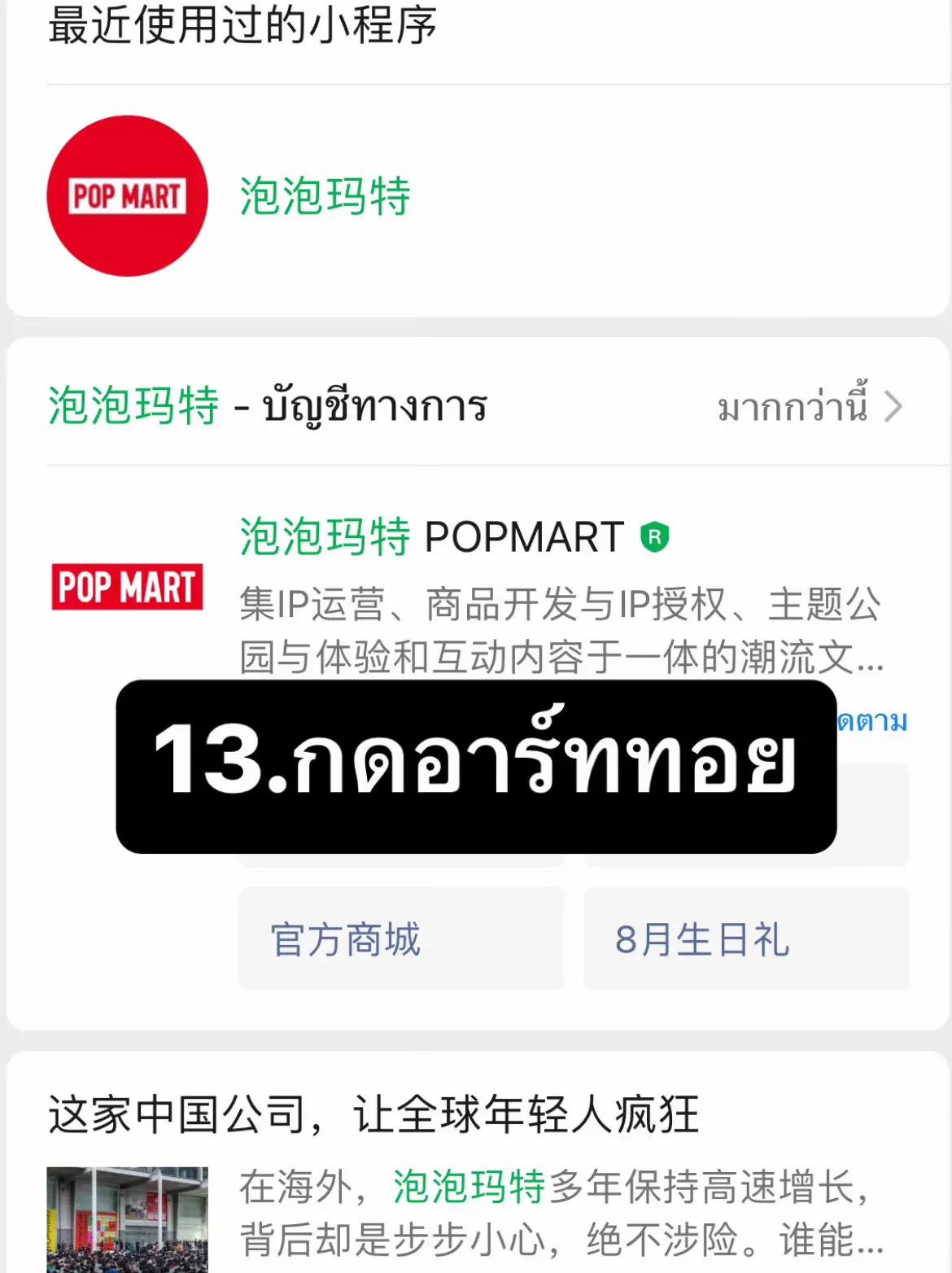Click the POP MART official account square logo
952x1273 pixels.
click(x=128, y=588)
